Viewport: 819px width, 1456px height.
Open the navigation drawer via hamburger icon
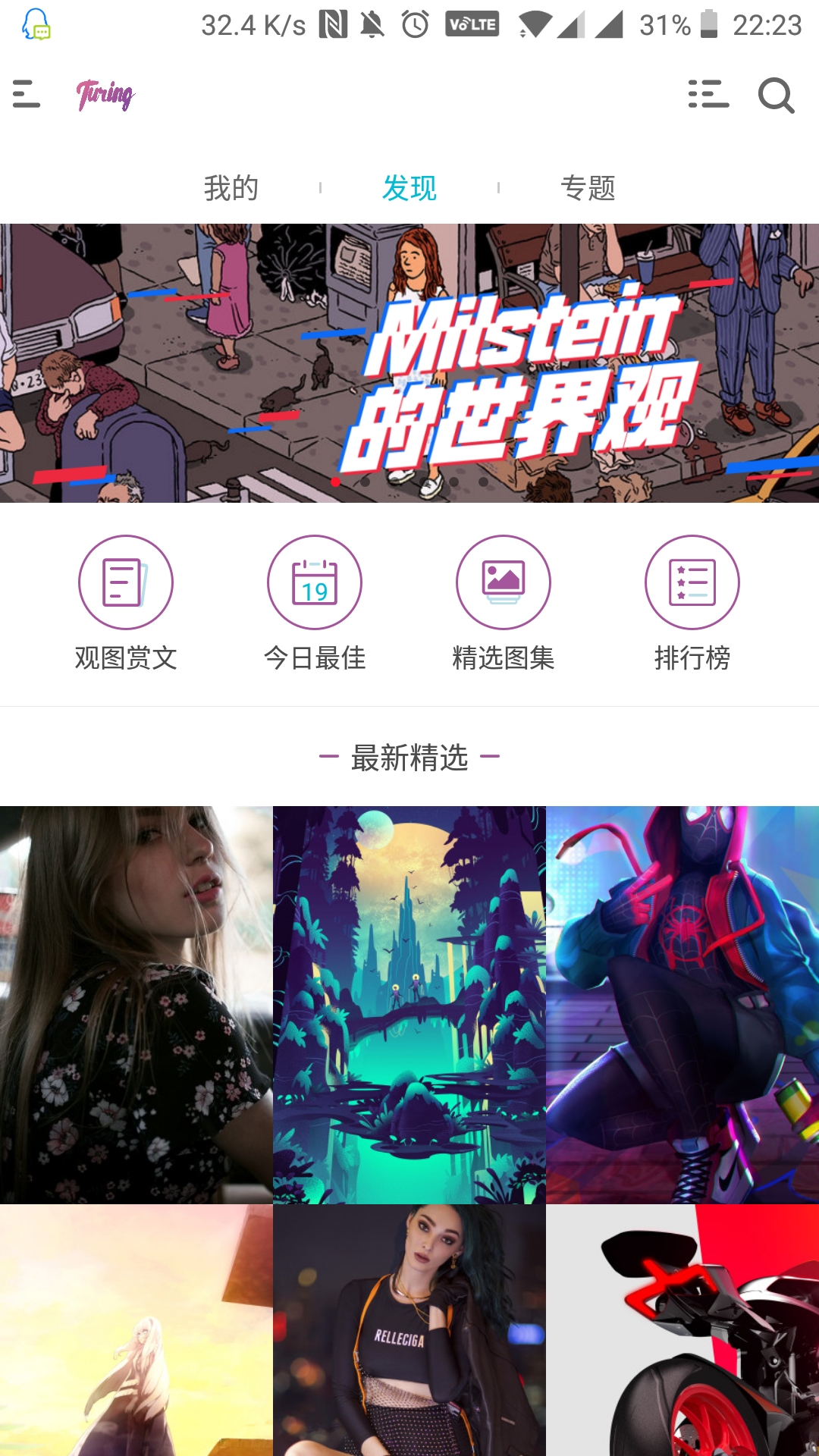(27, 96)
